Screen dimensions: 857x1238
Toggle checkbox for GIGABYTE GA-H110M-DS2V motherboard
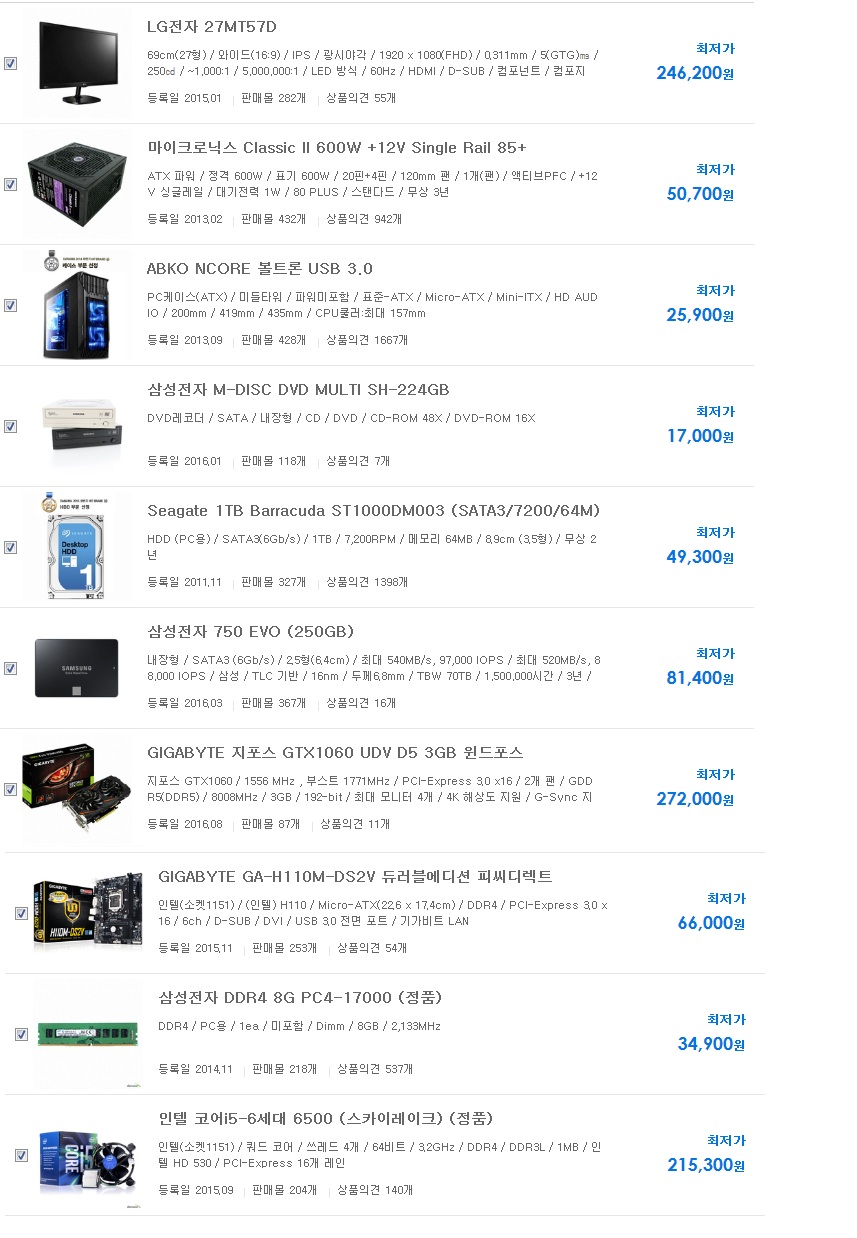coord(21,913)
